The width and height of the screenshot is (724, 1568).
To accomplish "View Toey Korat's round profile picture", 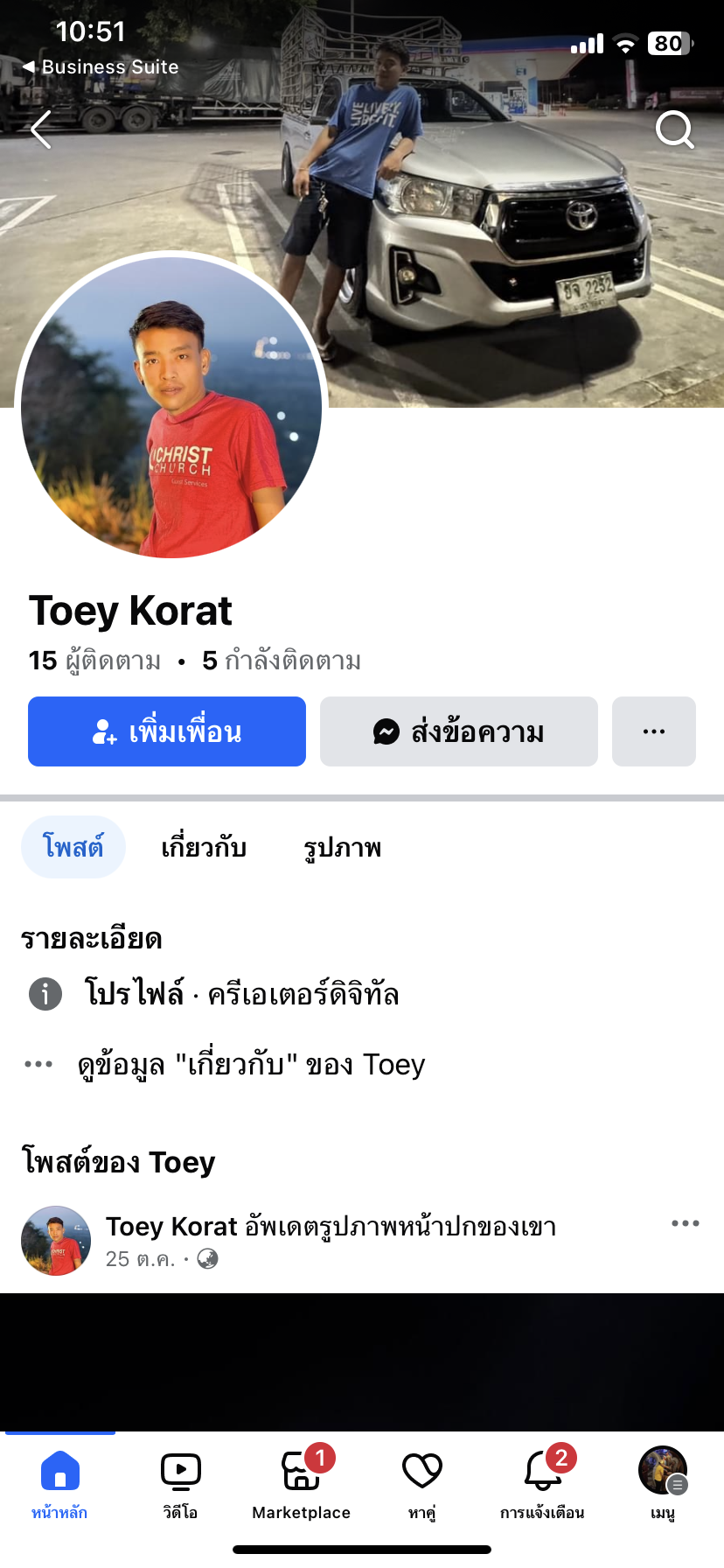I will coord(171,408).
